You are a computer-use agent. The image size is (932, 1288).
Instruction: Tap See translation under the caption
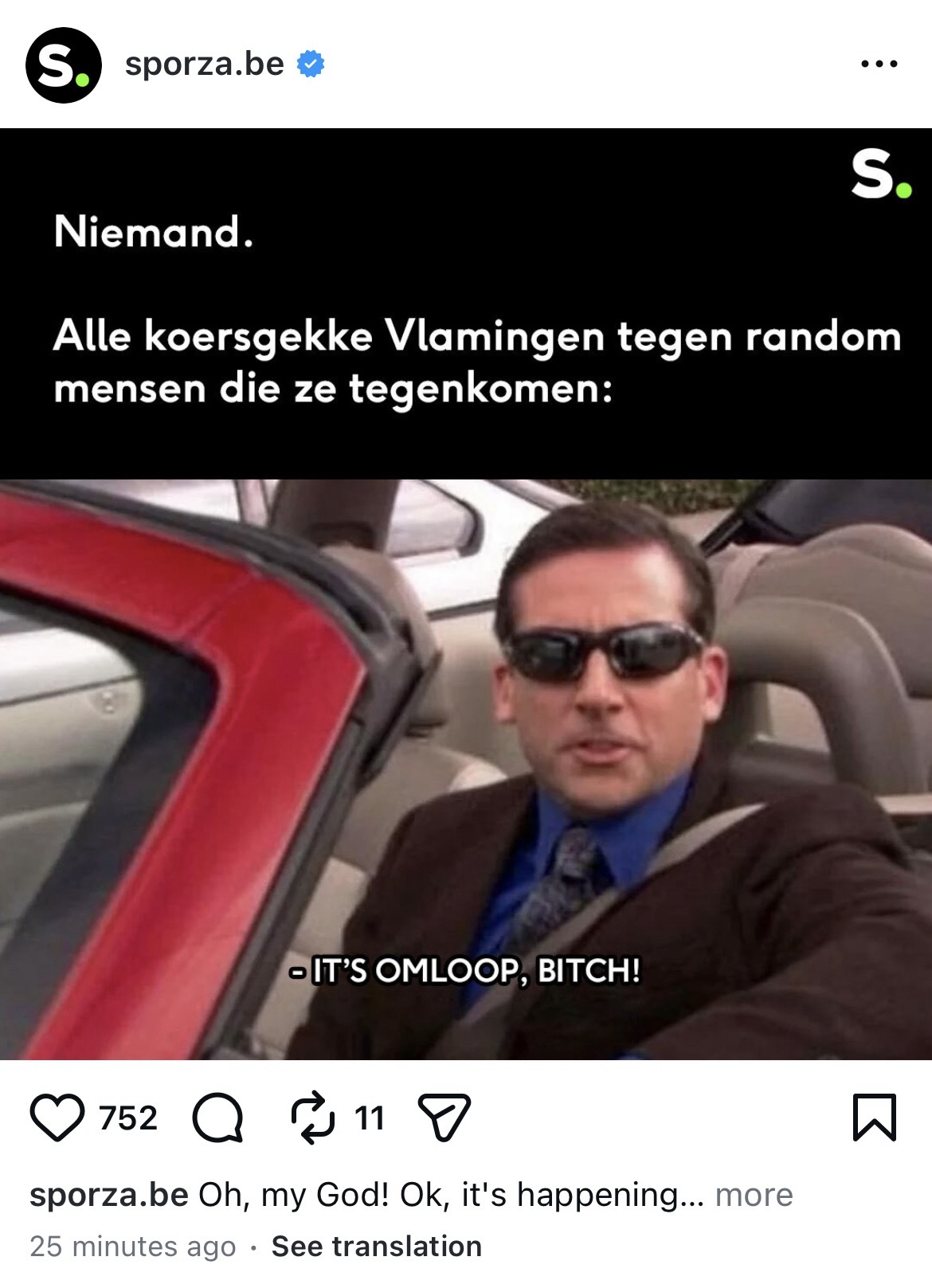pyautogui.click(x=376, y=1246)
